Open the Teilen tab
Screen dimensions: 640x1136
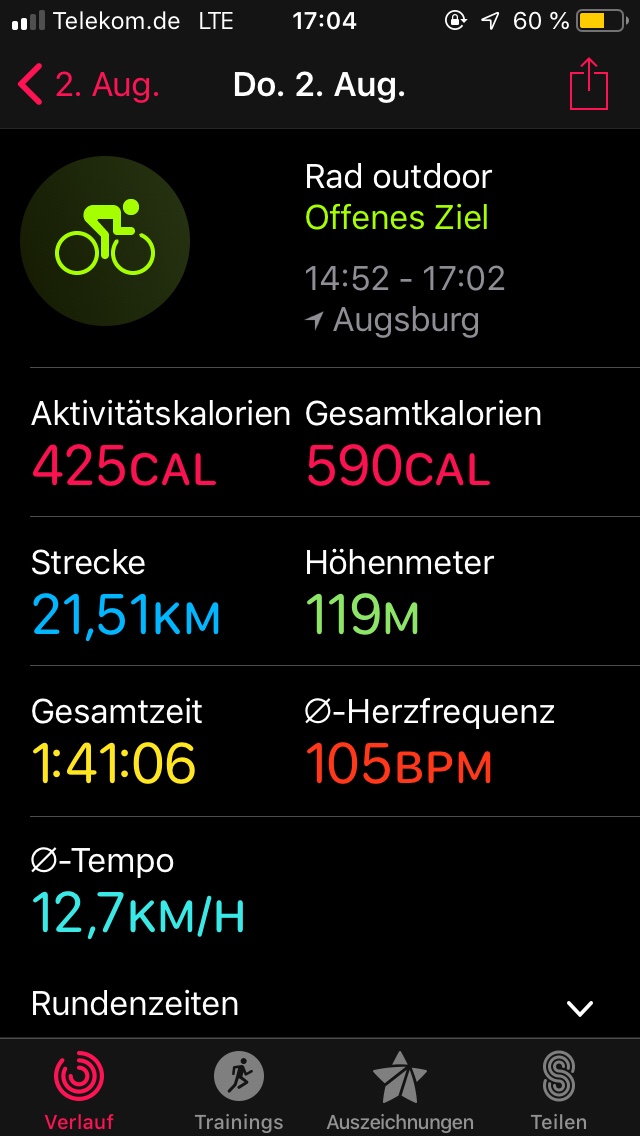coord(558,1092)
